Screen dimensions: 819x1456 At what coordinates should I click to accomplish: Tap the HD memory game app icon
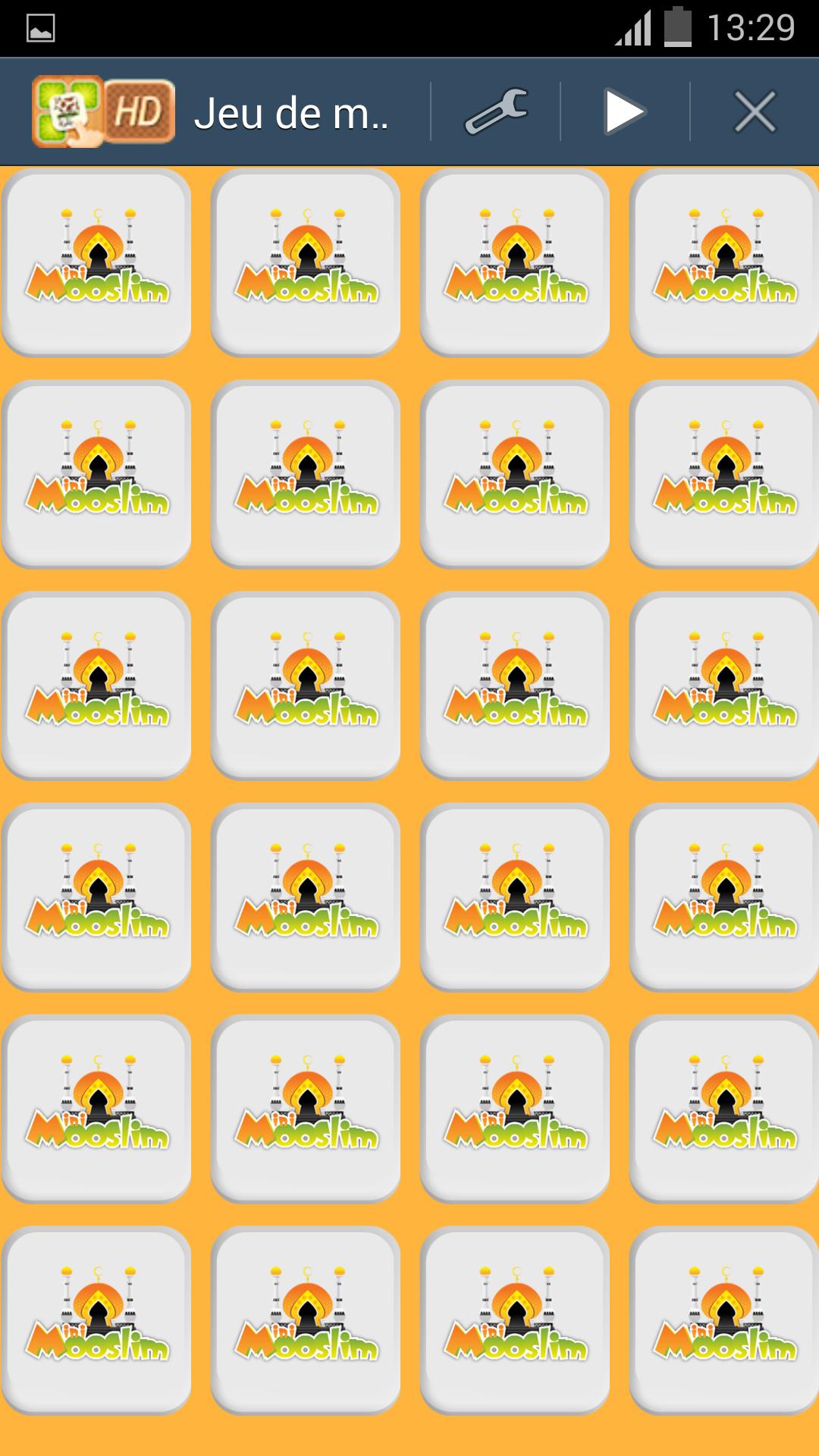click(x=104, y=112)
